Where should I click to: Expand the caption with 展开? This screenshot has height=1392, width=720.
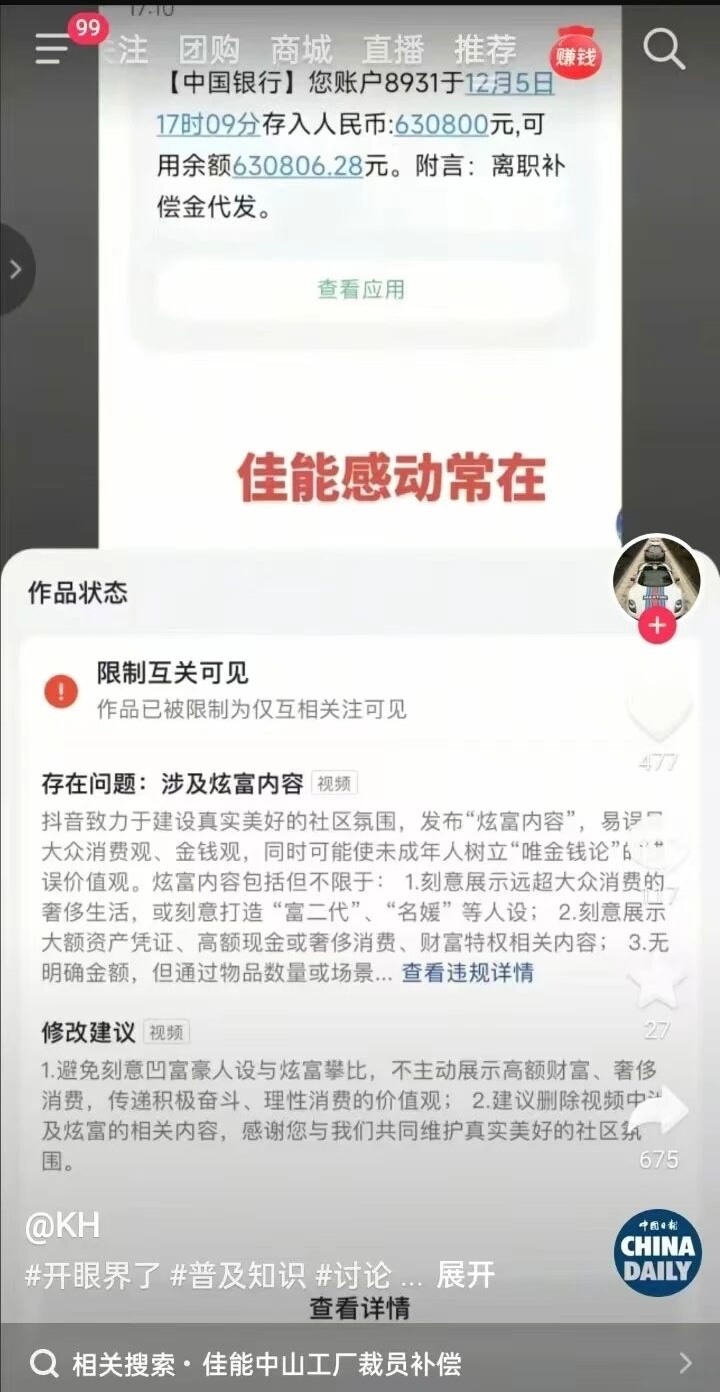(465, 1274)
